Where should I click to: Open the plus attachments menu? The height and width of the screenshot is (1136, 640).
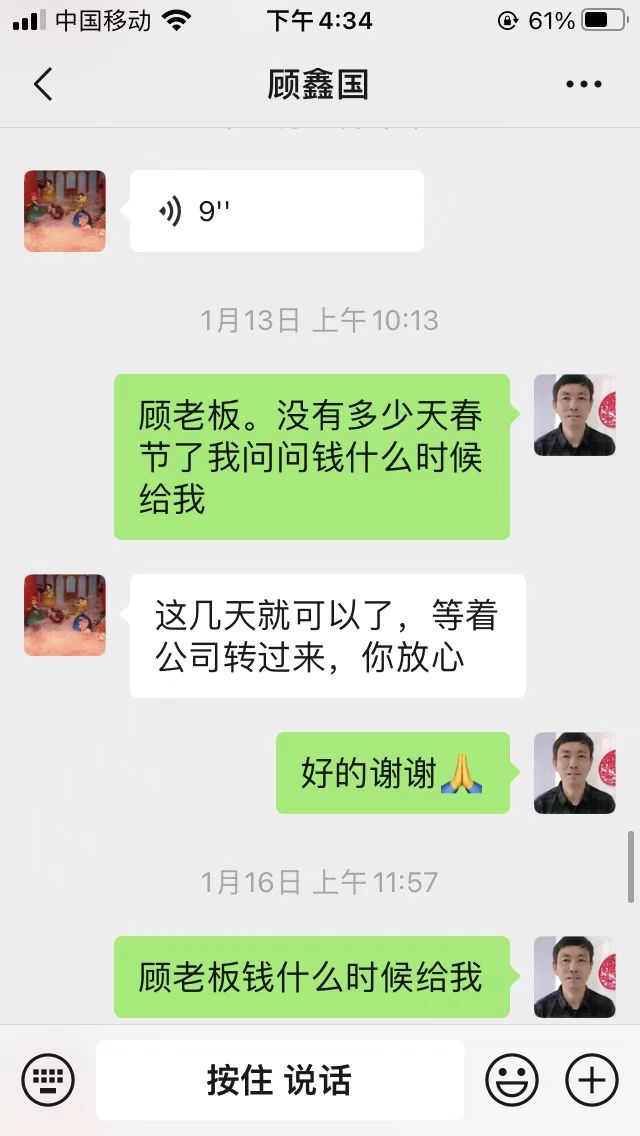pos(592,1080)
